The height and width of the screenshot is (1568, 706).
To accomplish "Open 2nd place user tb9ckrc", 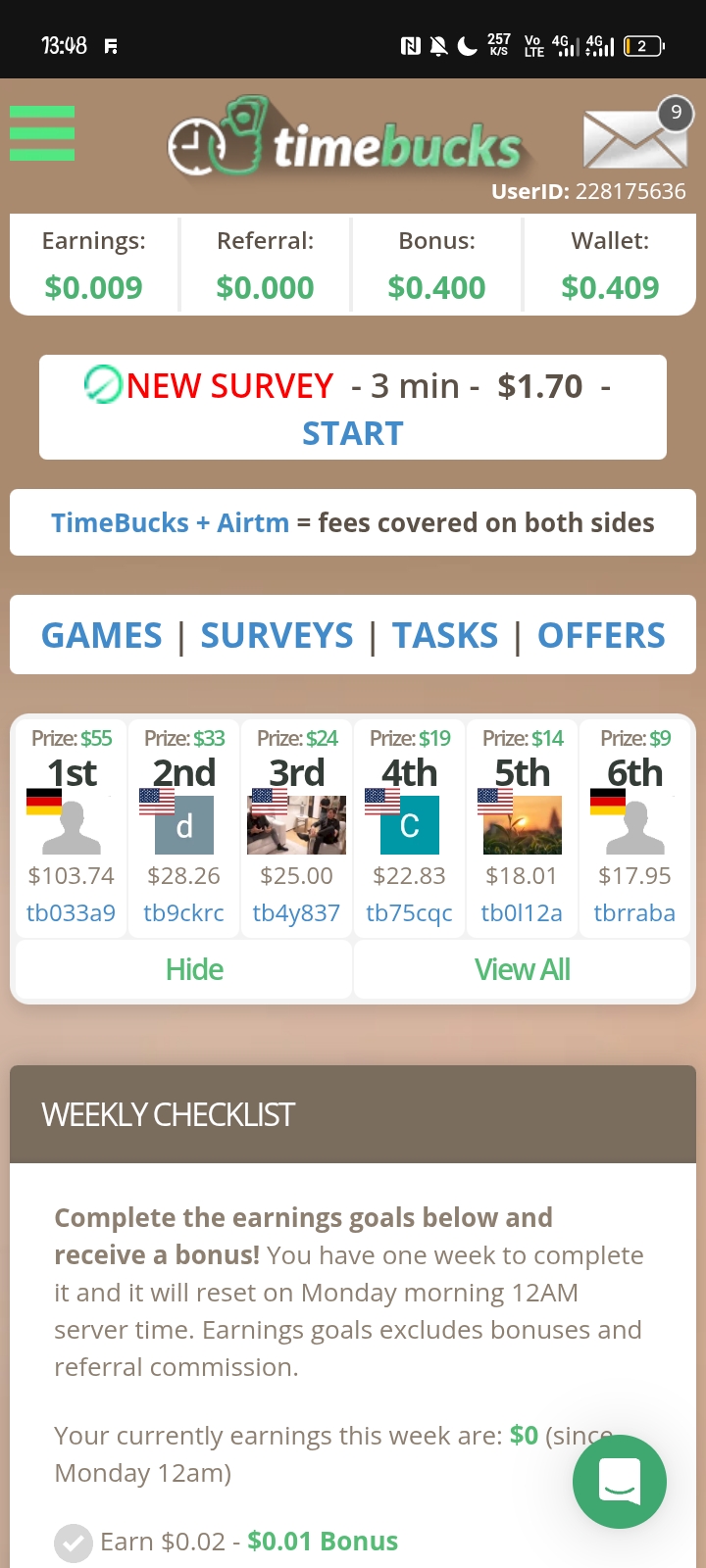I will point(183,913).
